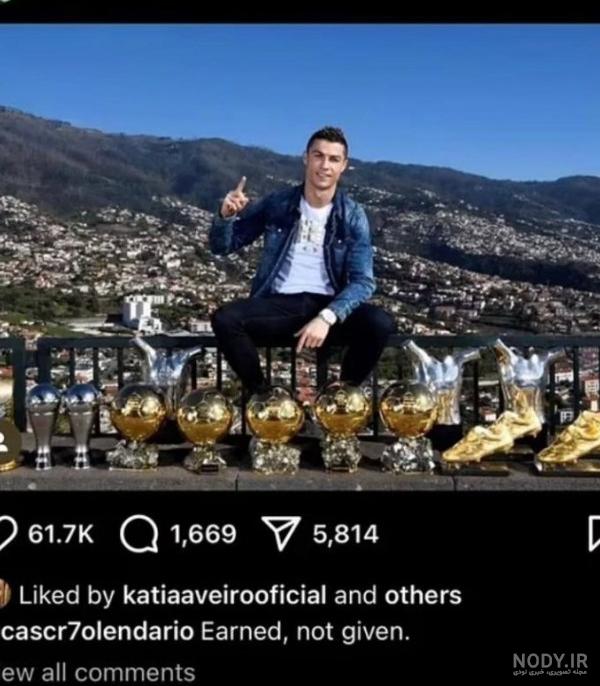The height and width of the screenshot is (686, 600).
Task: Save the post with the bookmark icon
Action: tap(593, 534)
